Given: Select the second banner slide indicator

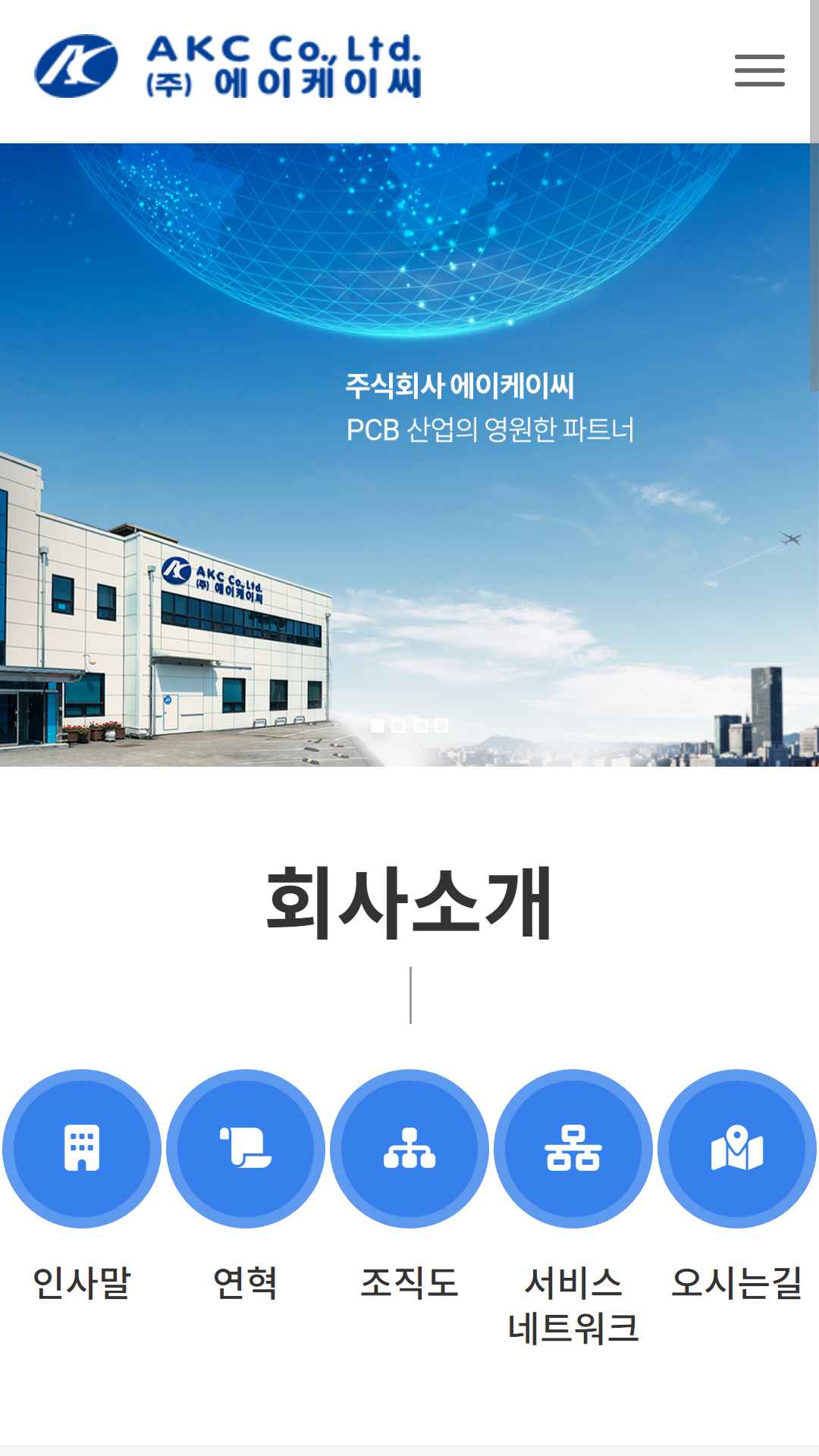Looking at the screenshot, I should [x=399, y=726].
